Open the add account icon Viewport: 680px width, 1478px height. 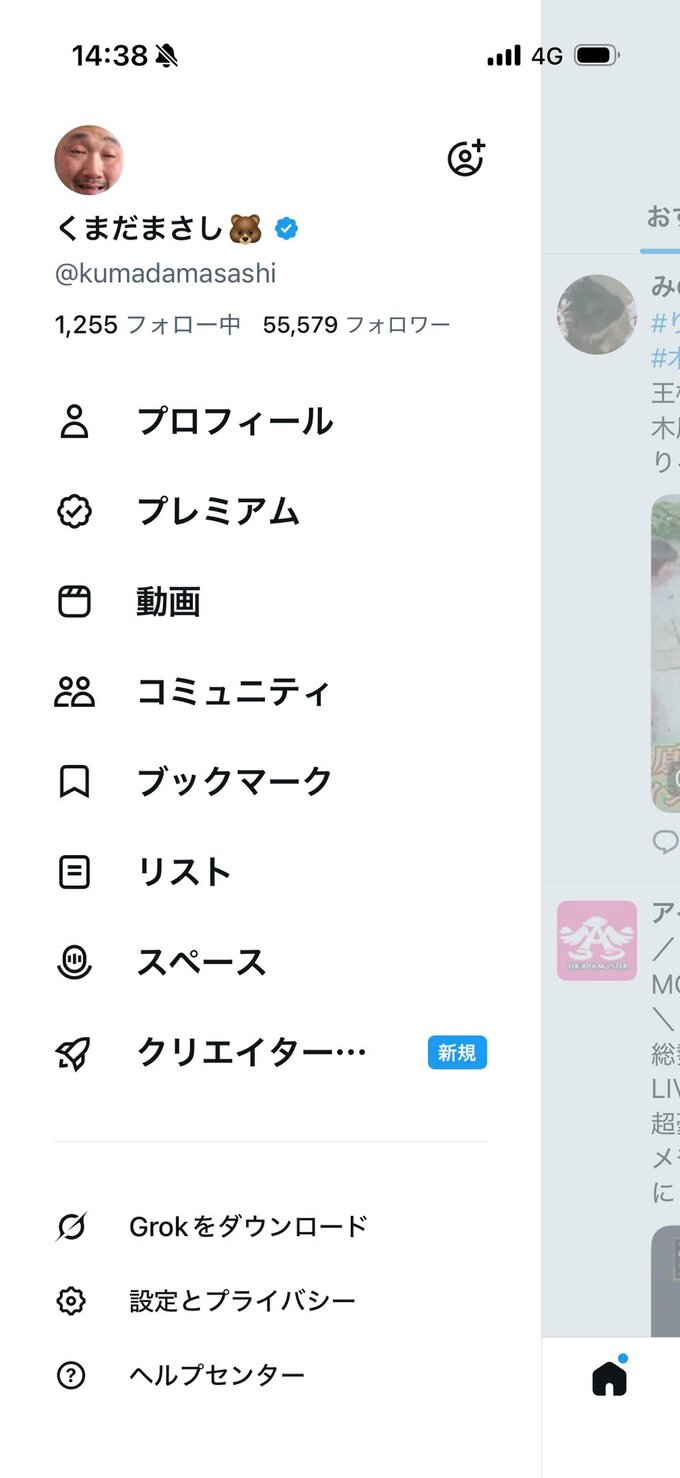pyautogui.click(x=465, y=158)
